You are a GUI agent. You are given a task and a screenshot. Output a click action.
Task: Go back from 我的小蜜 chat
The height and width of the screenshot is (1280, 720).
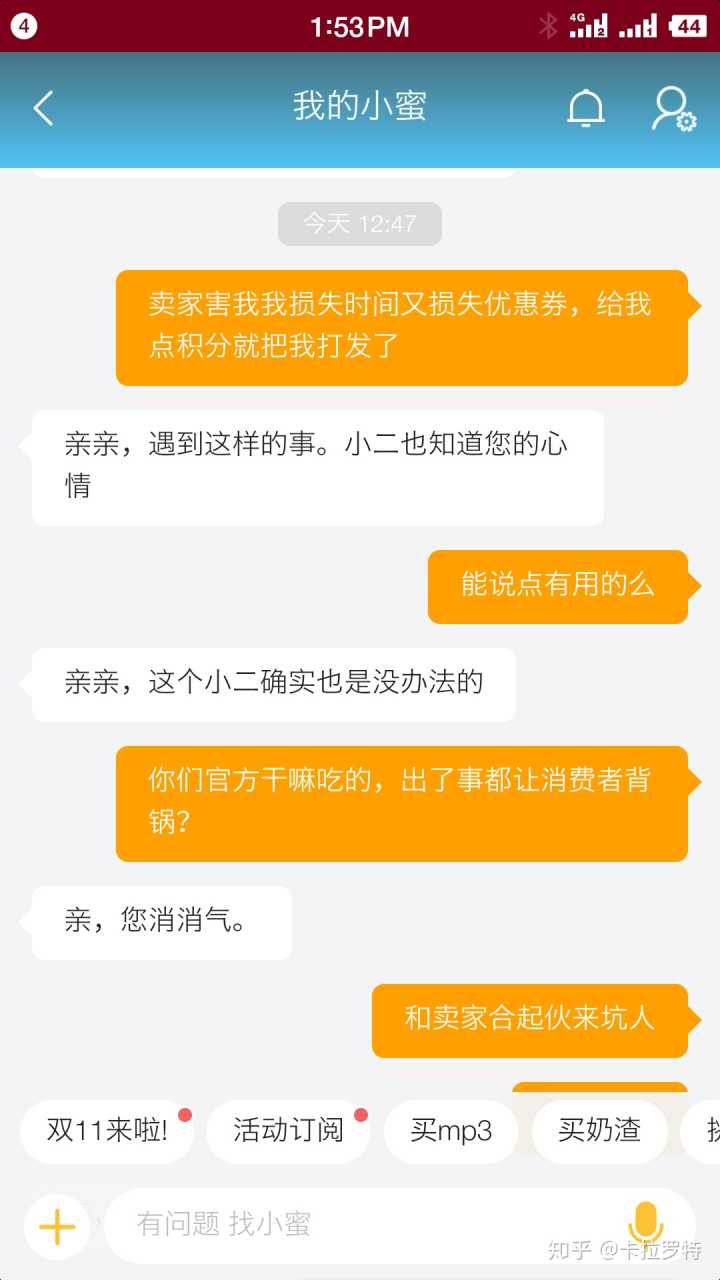coord(43,108)
